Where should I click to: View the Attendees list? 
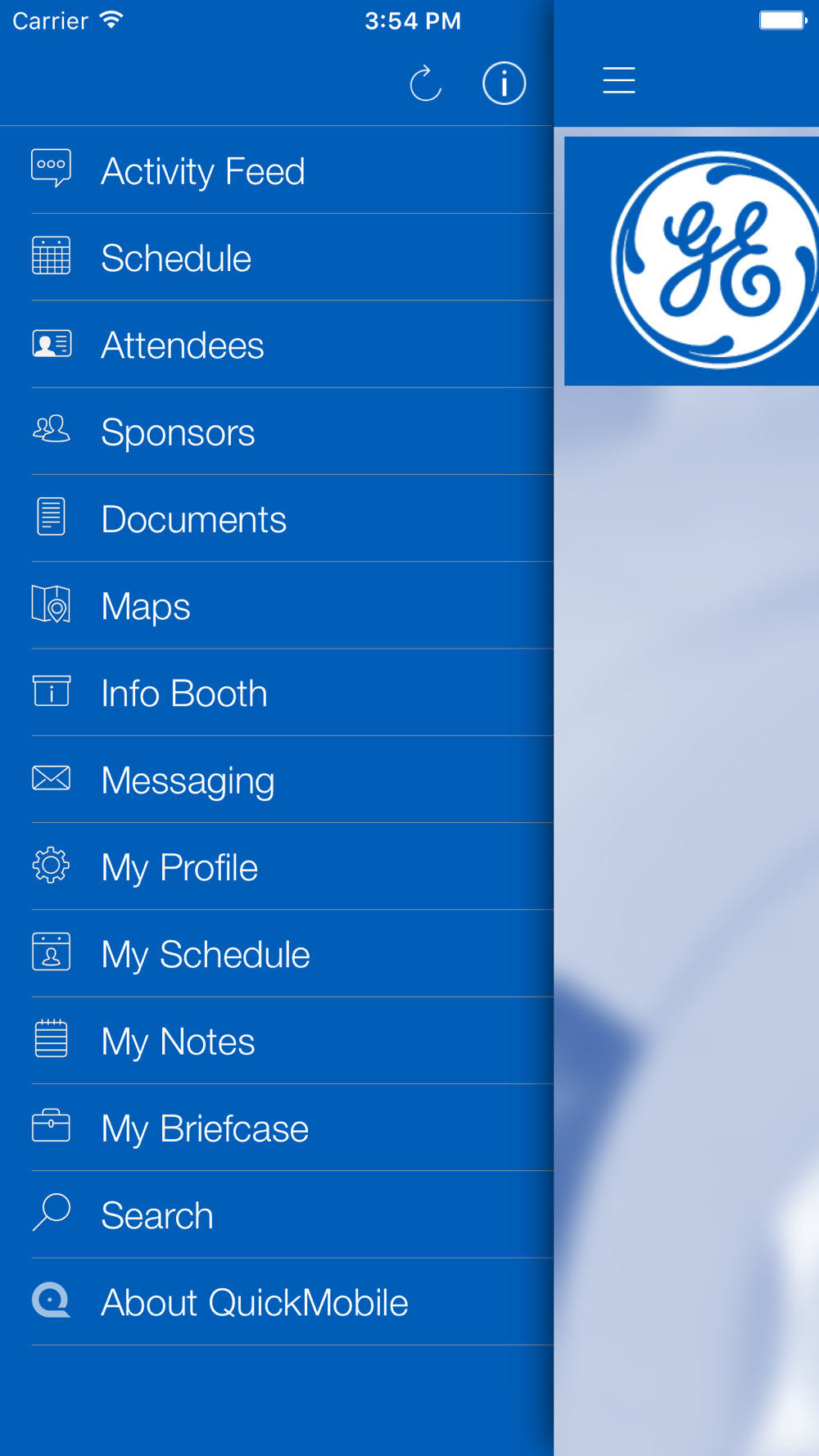(277, 344)
